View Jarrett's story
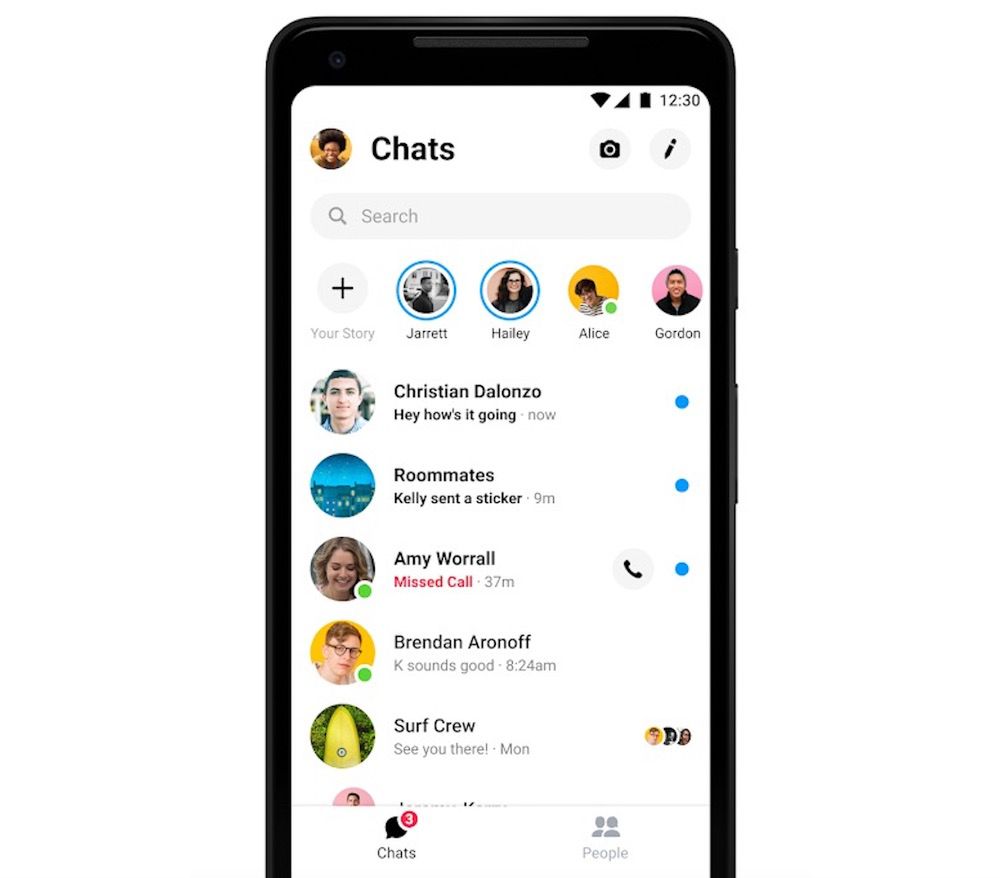This screenshot has height=878, width=1000. coord(426,291)
